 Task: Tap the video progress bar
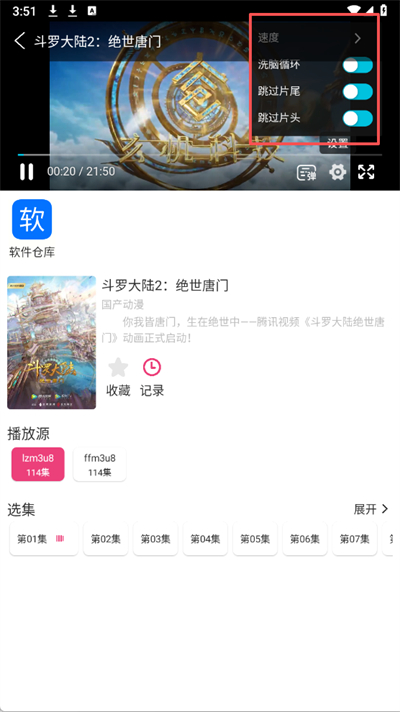[x=200, y=155]
